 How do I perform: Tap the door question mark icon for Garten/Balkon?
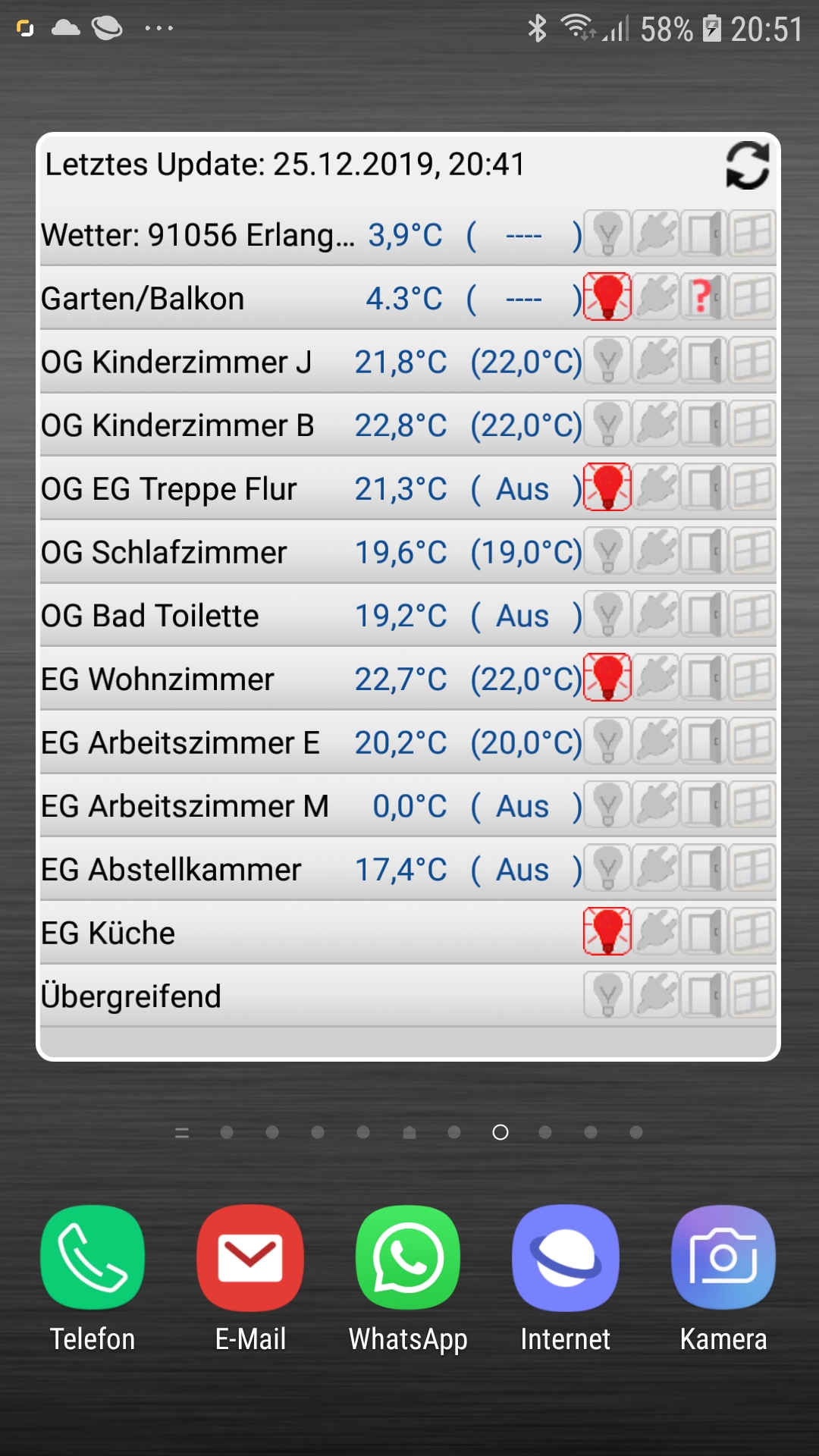click(x=704, y=297)
